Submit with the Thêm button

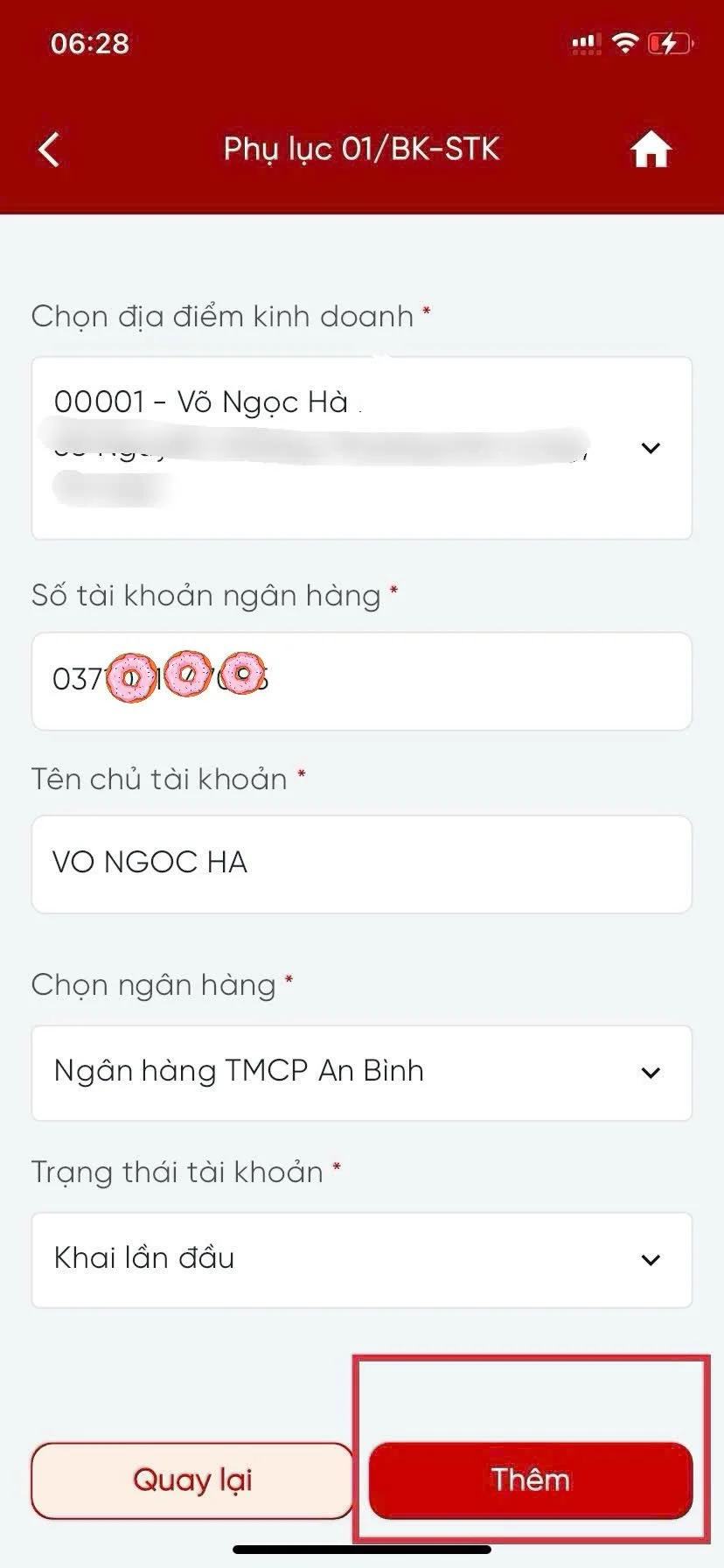[x=530, y=1480]
